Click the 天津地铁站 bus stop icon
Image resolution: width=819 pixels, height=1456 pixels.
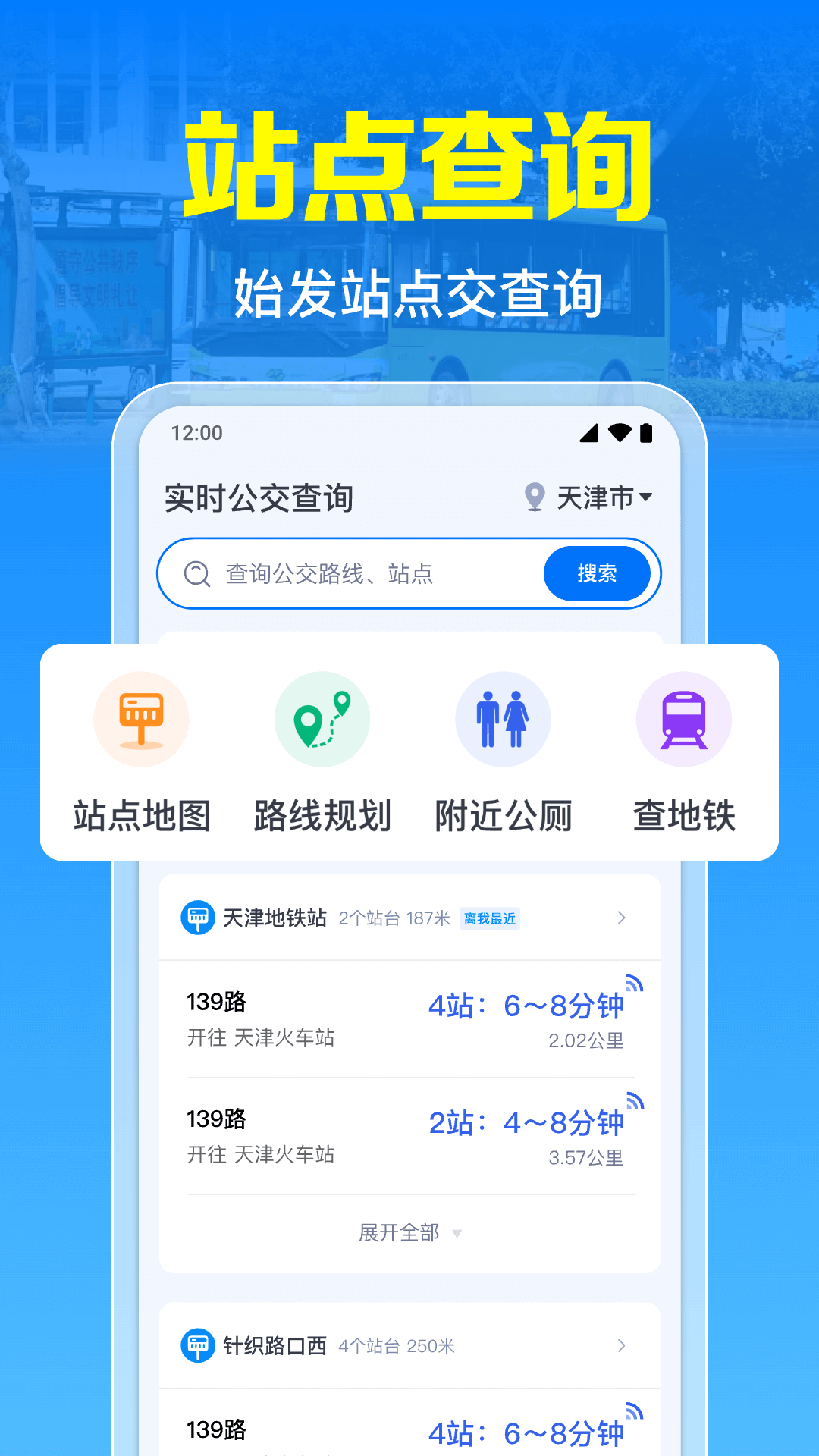[x=197, y=918]
